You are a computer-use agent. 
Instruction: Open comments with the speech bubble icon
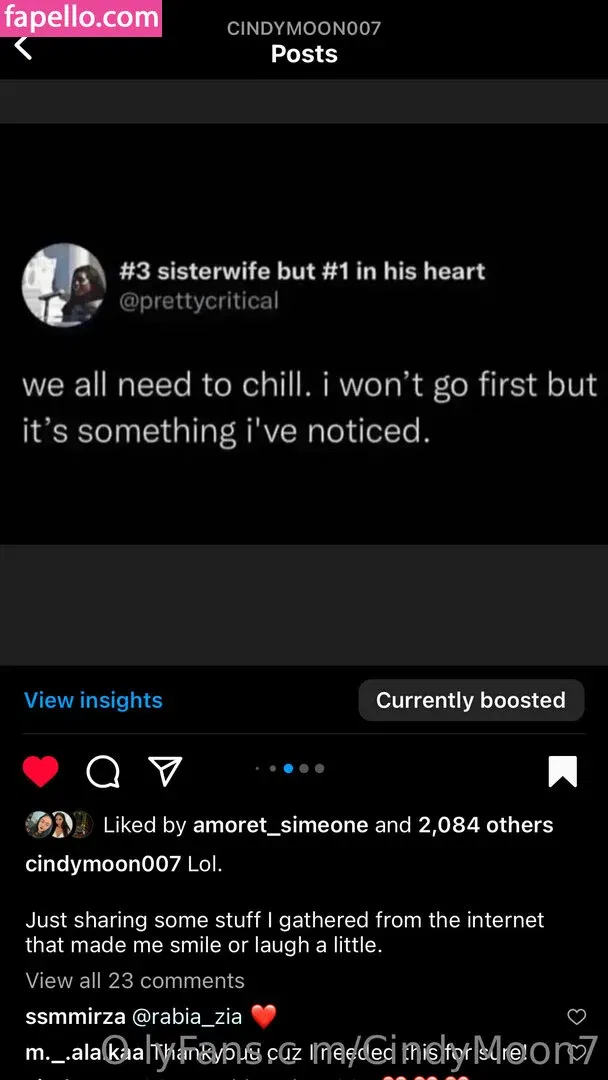pyautogui.click(x=103, y=770)
